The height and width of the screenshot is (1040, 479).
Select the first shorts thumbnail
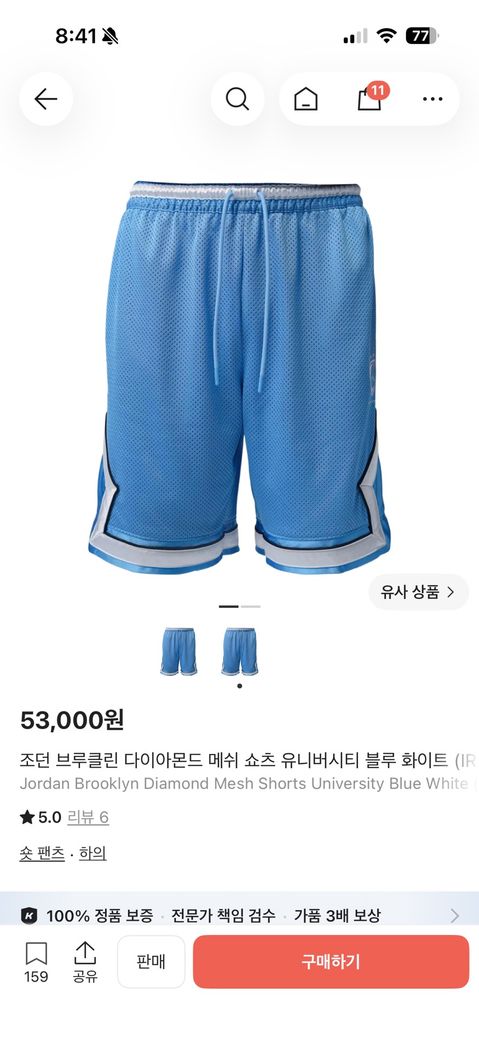pyautogui.click(x=178, y=651)
